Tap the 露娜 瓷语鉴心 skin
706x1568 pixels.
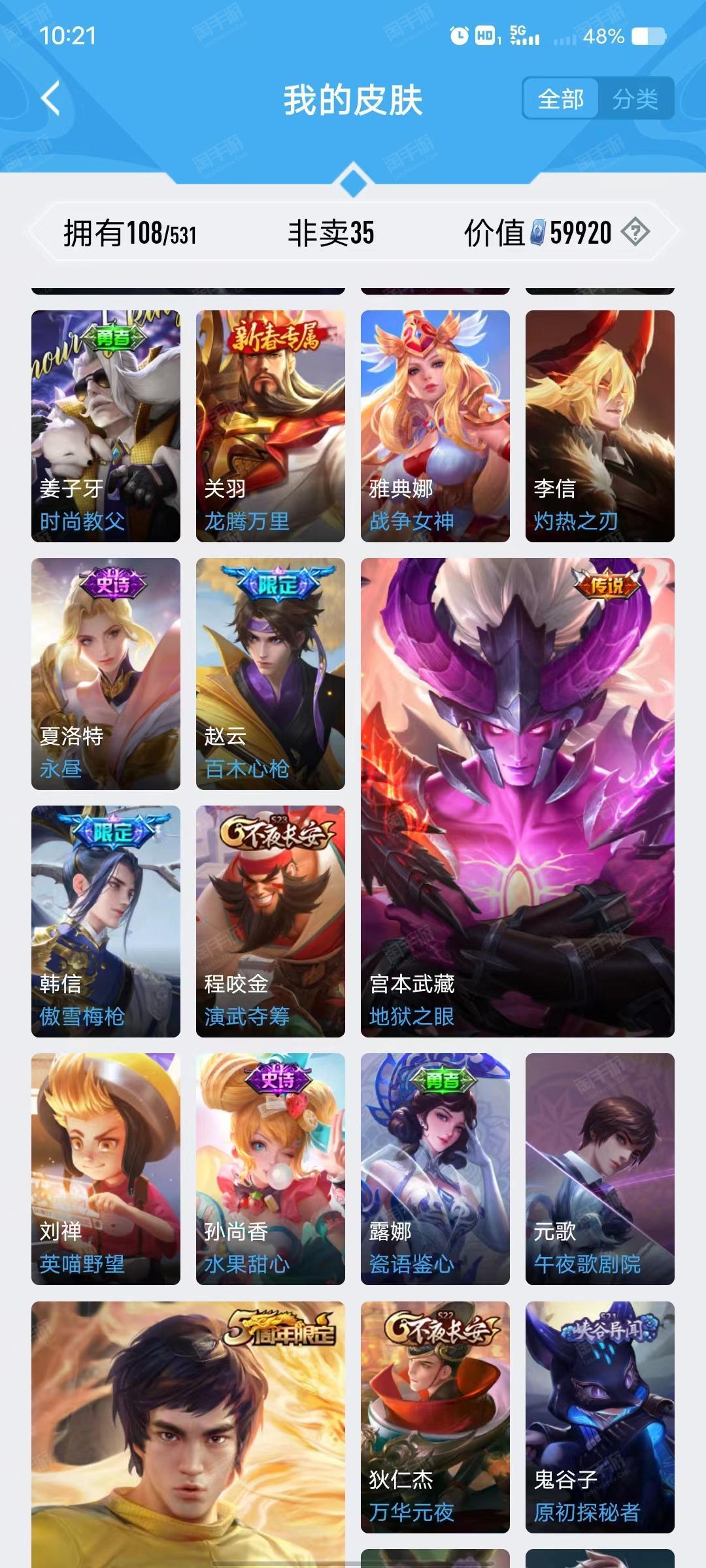[x=435, y=1169]
